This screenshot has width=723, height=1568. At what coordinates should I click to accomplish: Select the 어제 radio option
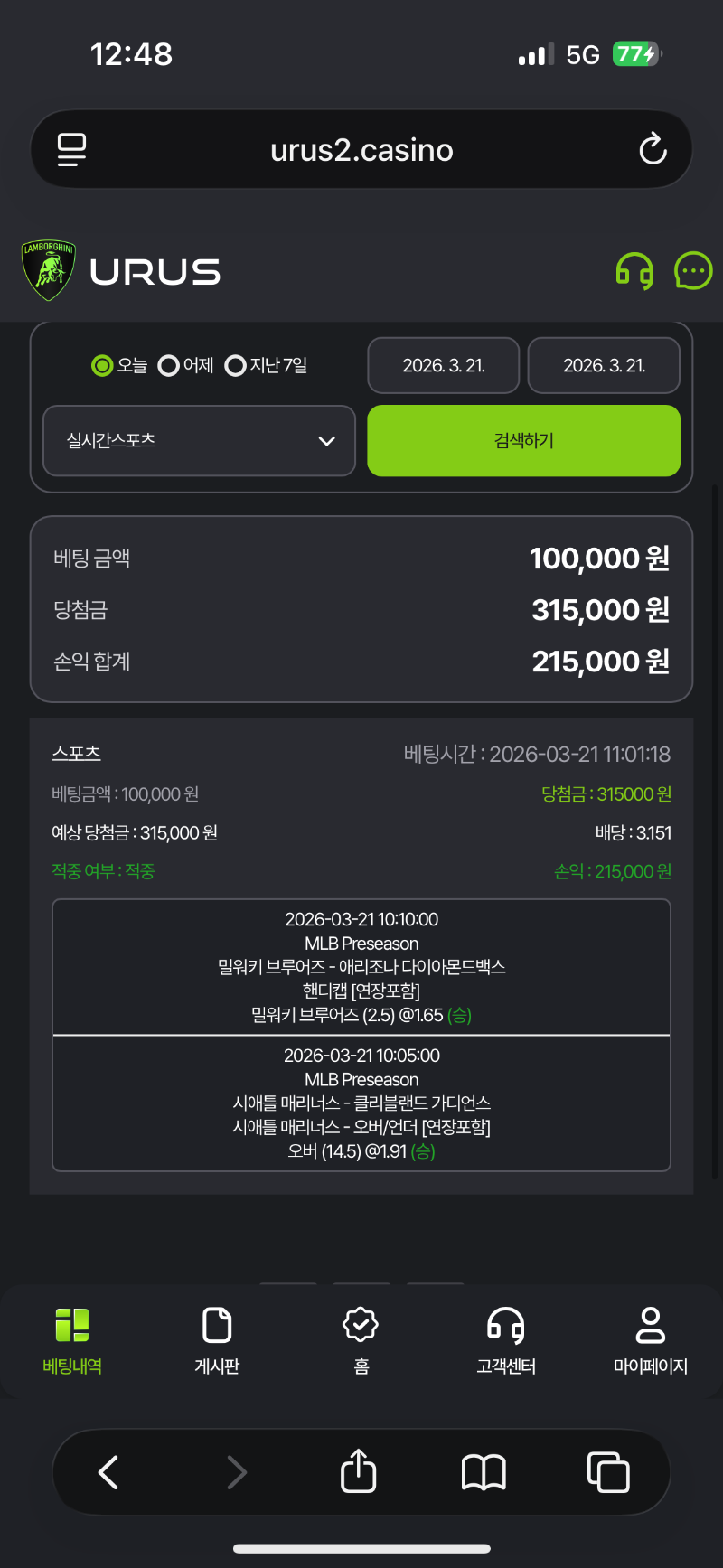[169, 365]
